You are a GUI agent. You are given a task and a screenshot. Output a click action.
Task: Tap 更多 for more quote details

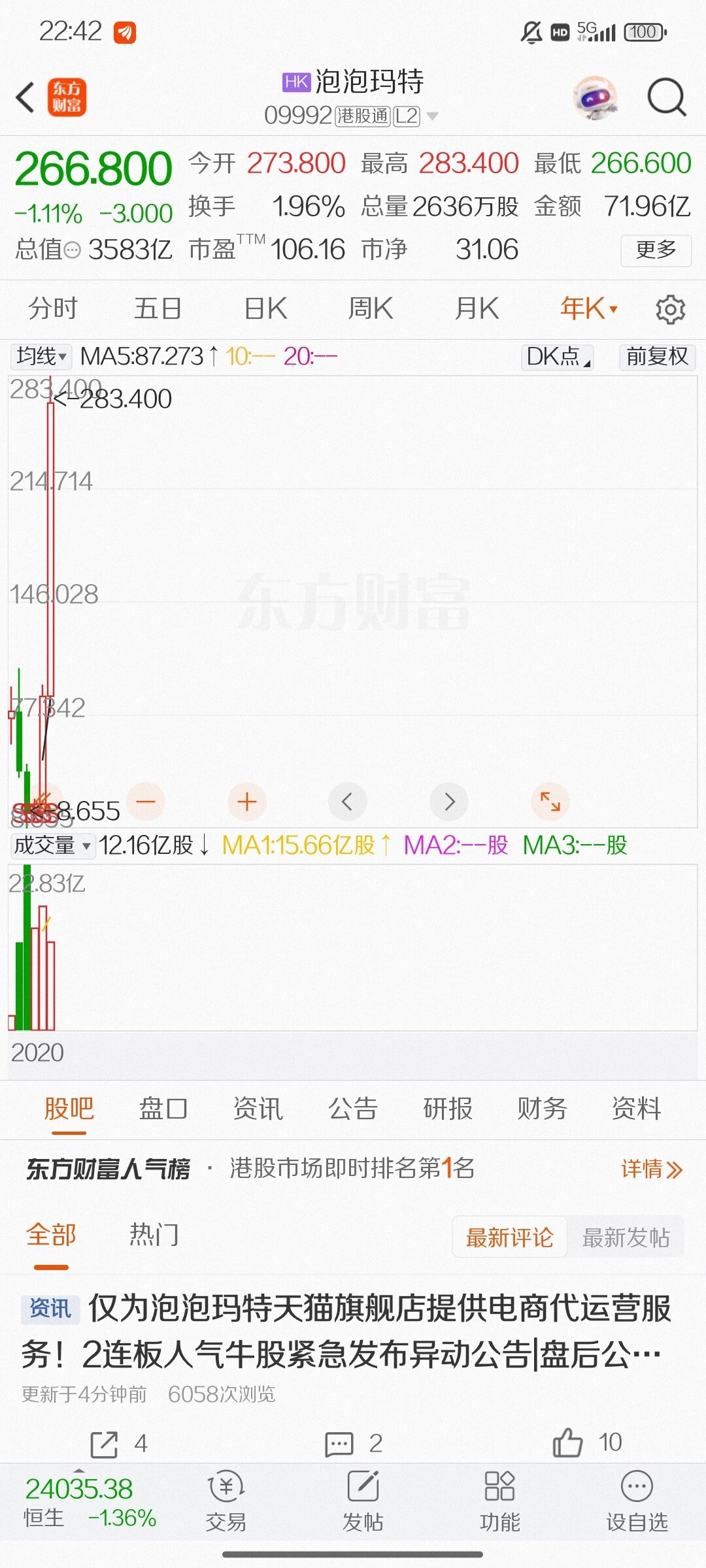pyautogui.click(x=656, y=250)
